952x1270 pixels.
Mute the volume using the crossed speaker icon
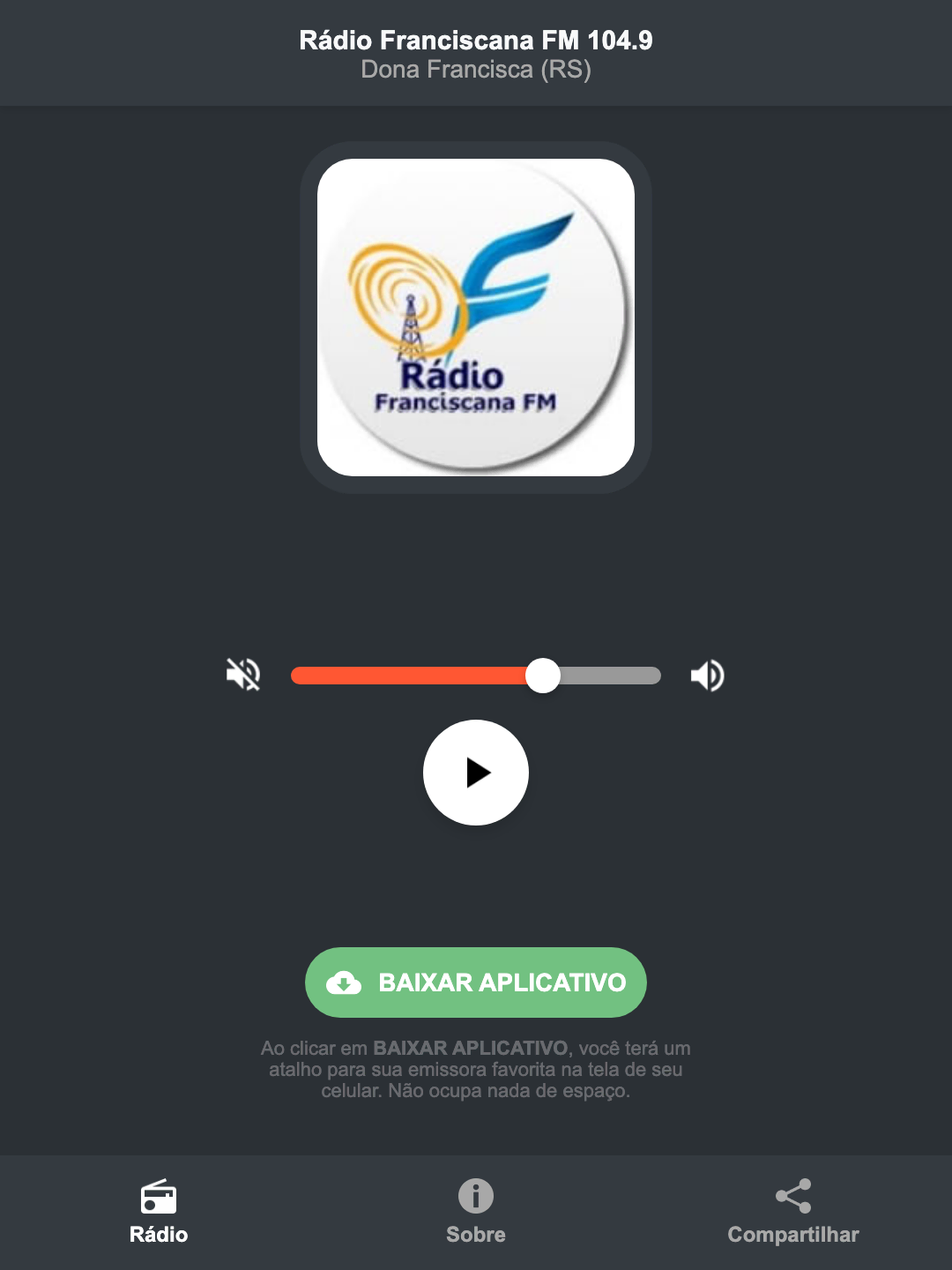(243, 675)
